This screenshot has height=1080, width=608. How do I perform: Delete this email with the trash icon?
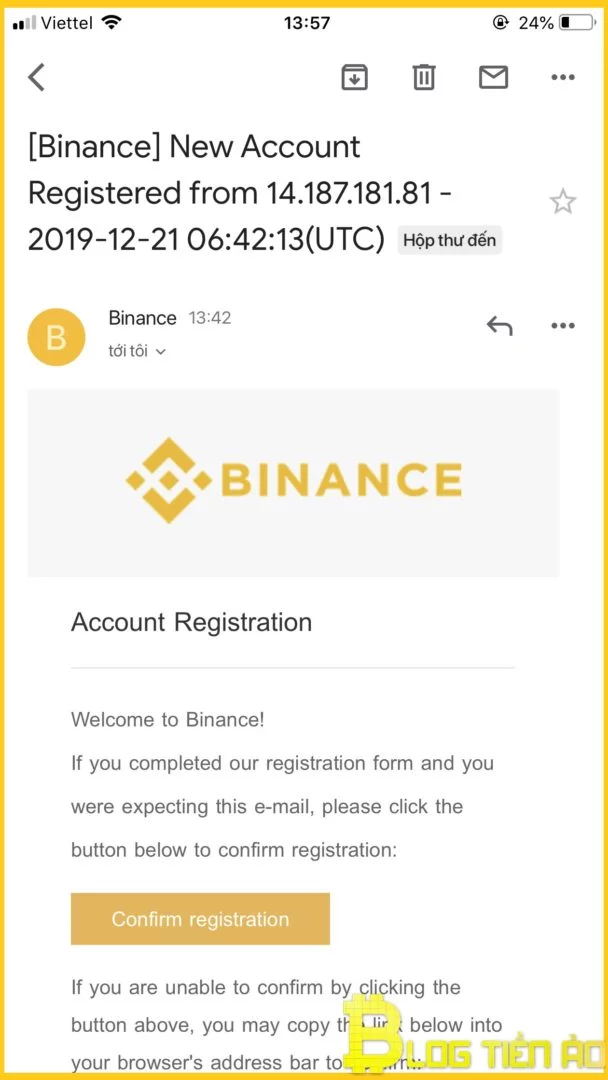[424, 77]
